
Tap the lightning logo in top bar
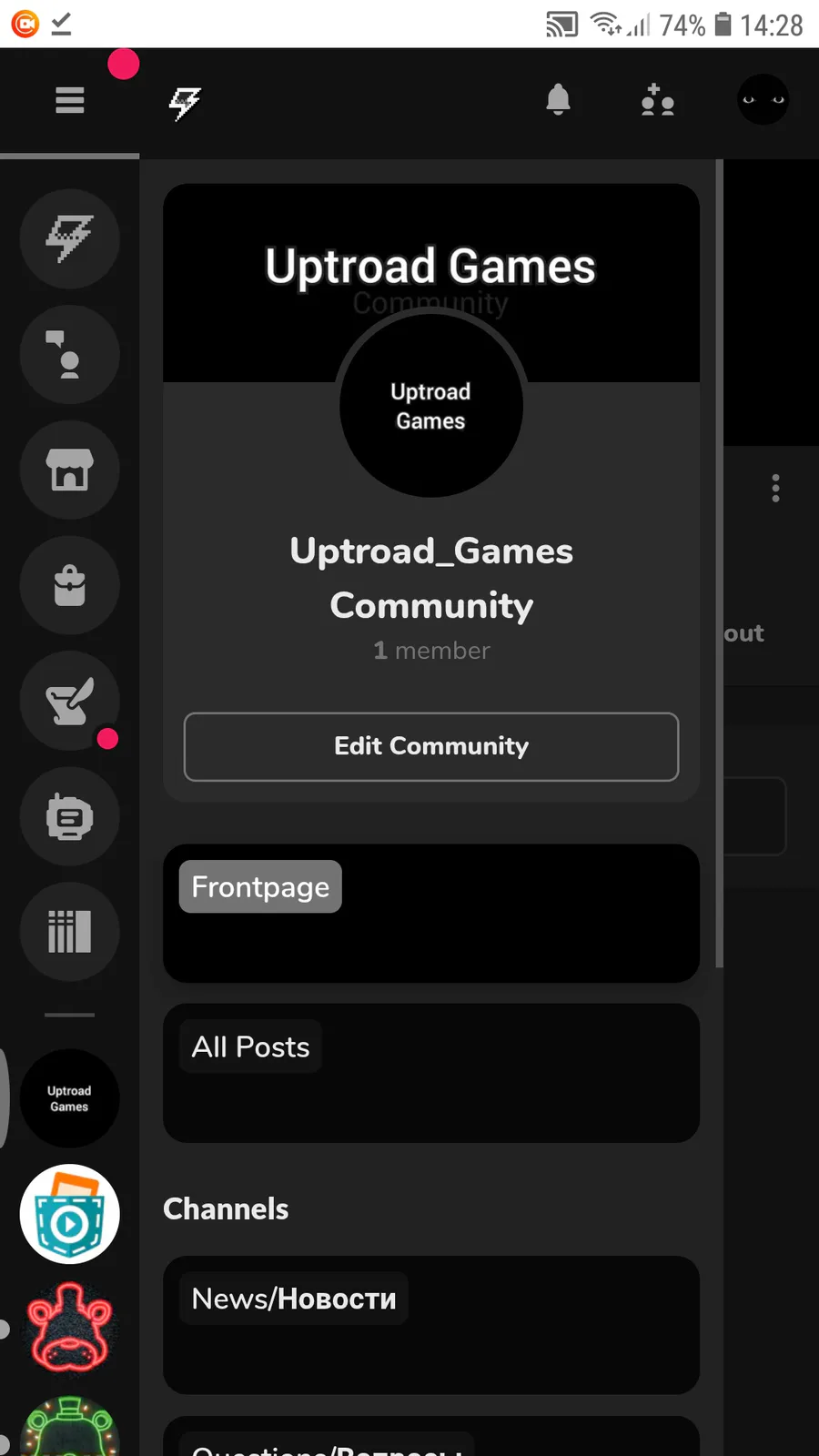tap(185, 102)
